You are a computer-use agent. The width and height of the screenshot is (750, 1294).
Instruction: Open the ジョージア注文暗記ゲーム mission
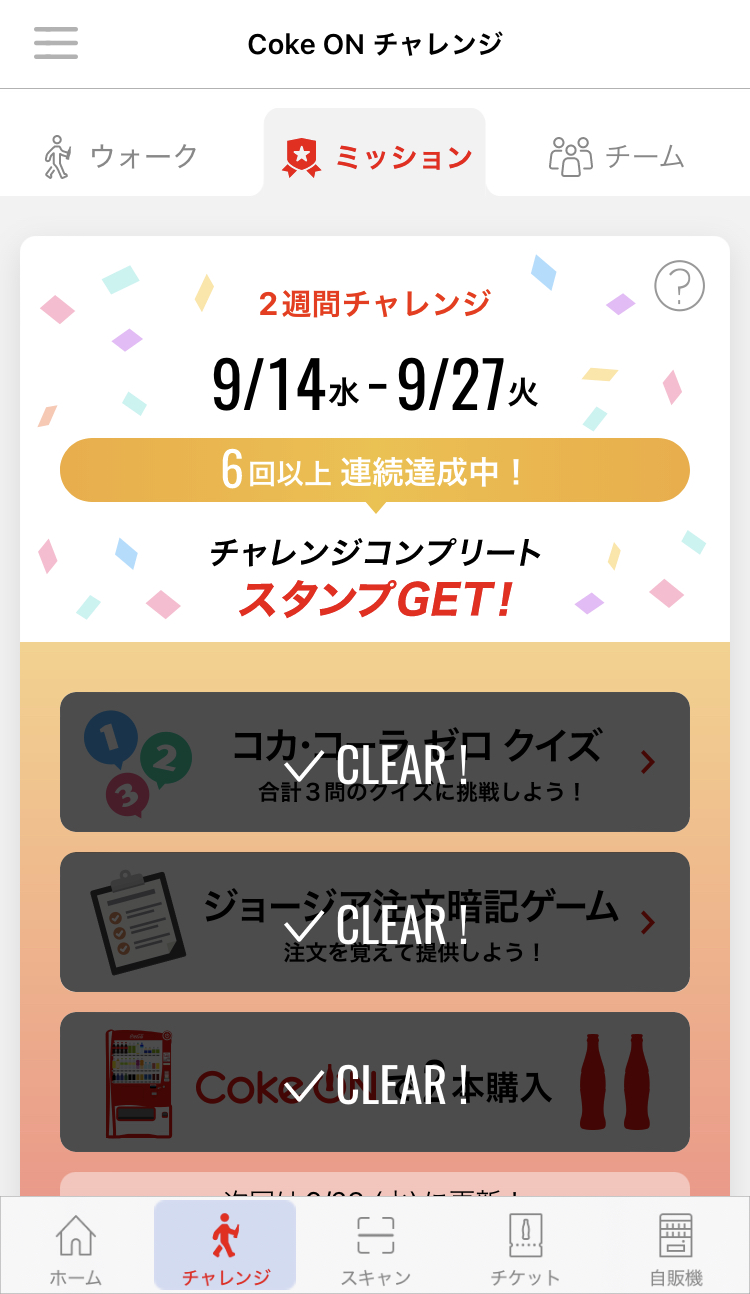pyautogui.click(x=375, y=922)
